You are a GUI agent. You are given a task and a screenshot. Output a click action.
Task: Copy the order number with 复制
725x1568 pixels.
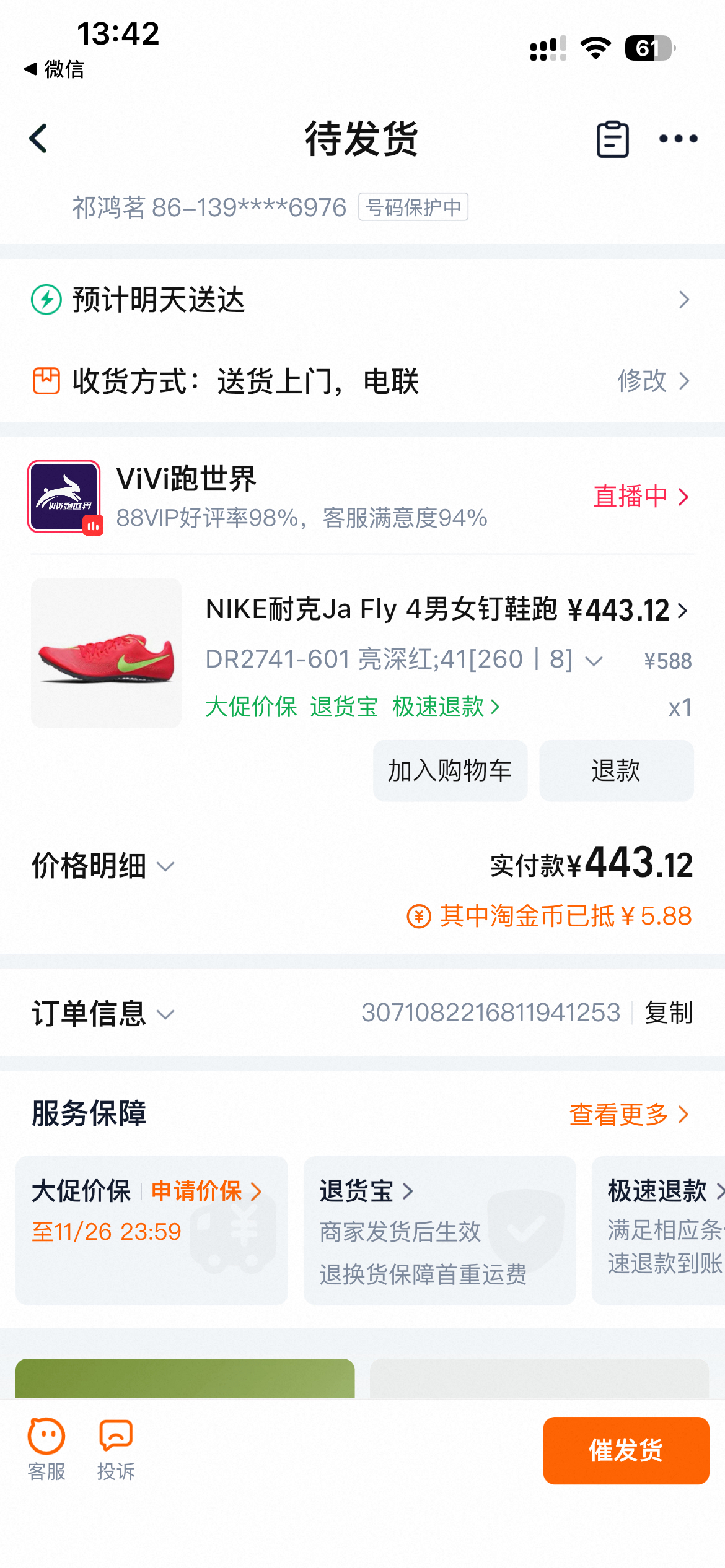[x=668, y=1013]
